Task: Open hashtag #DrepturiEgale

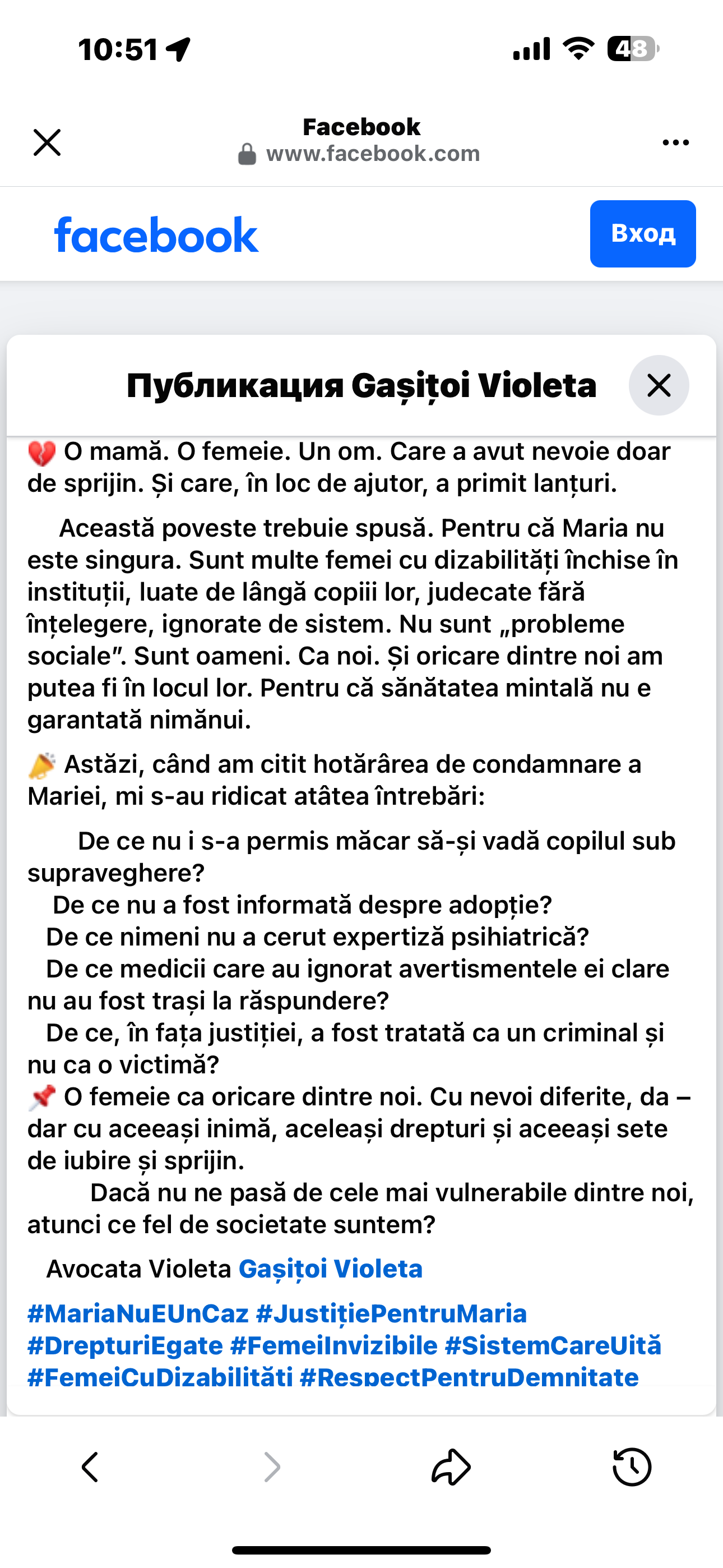Action: pyautogui.click(x=126, y=1345)
